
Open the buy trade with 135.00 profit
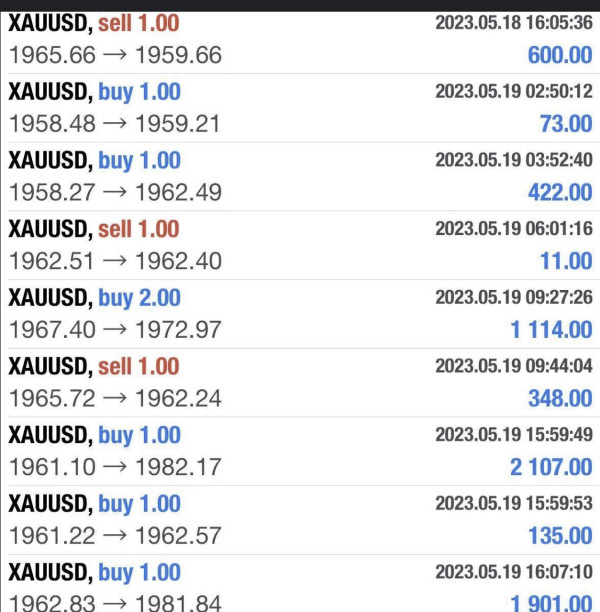300,520
